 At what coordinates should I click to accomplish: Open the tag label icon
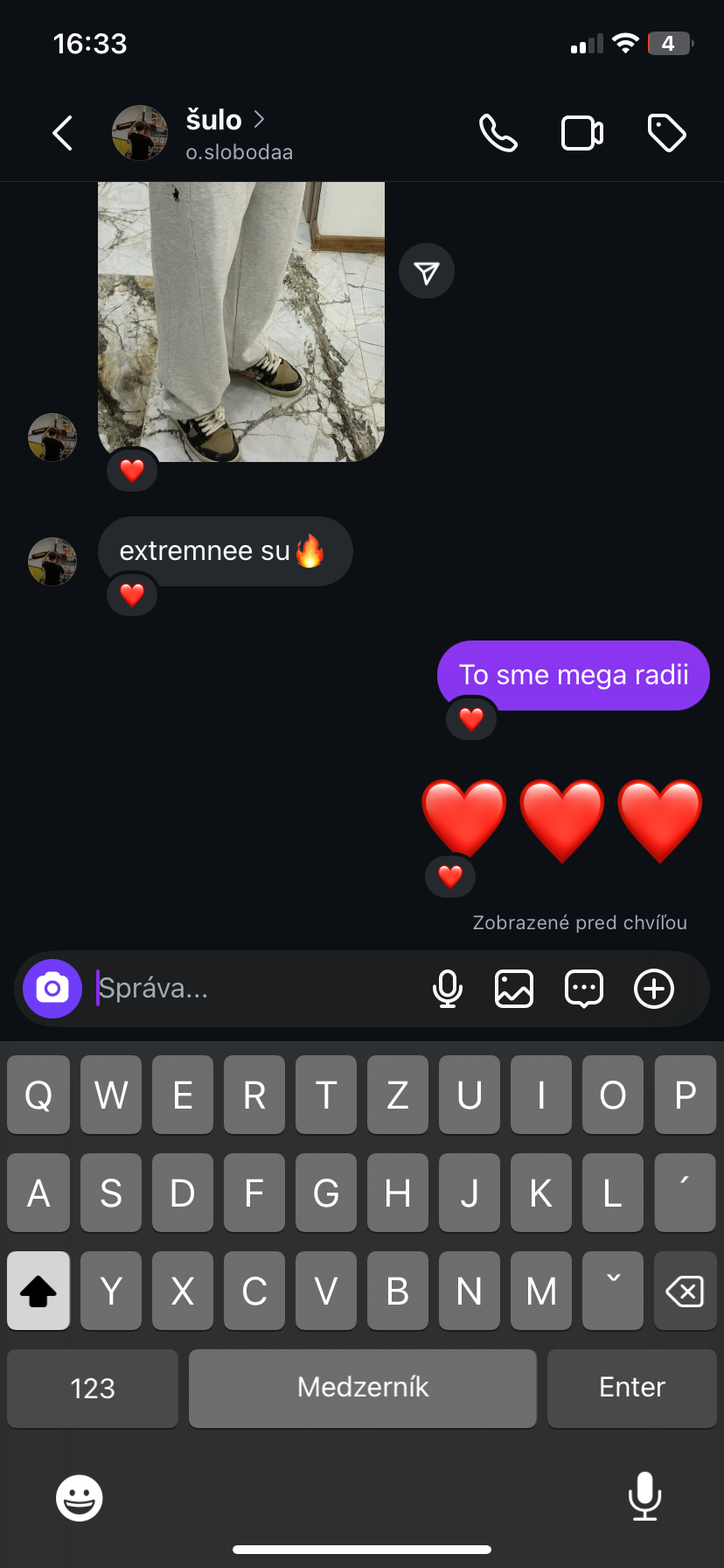pos(666,134)
